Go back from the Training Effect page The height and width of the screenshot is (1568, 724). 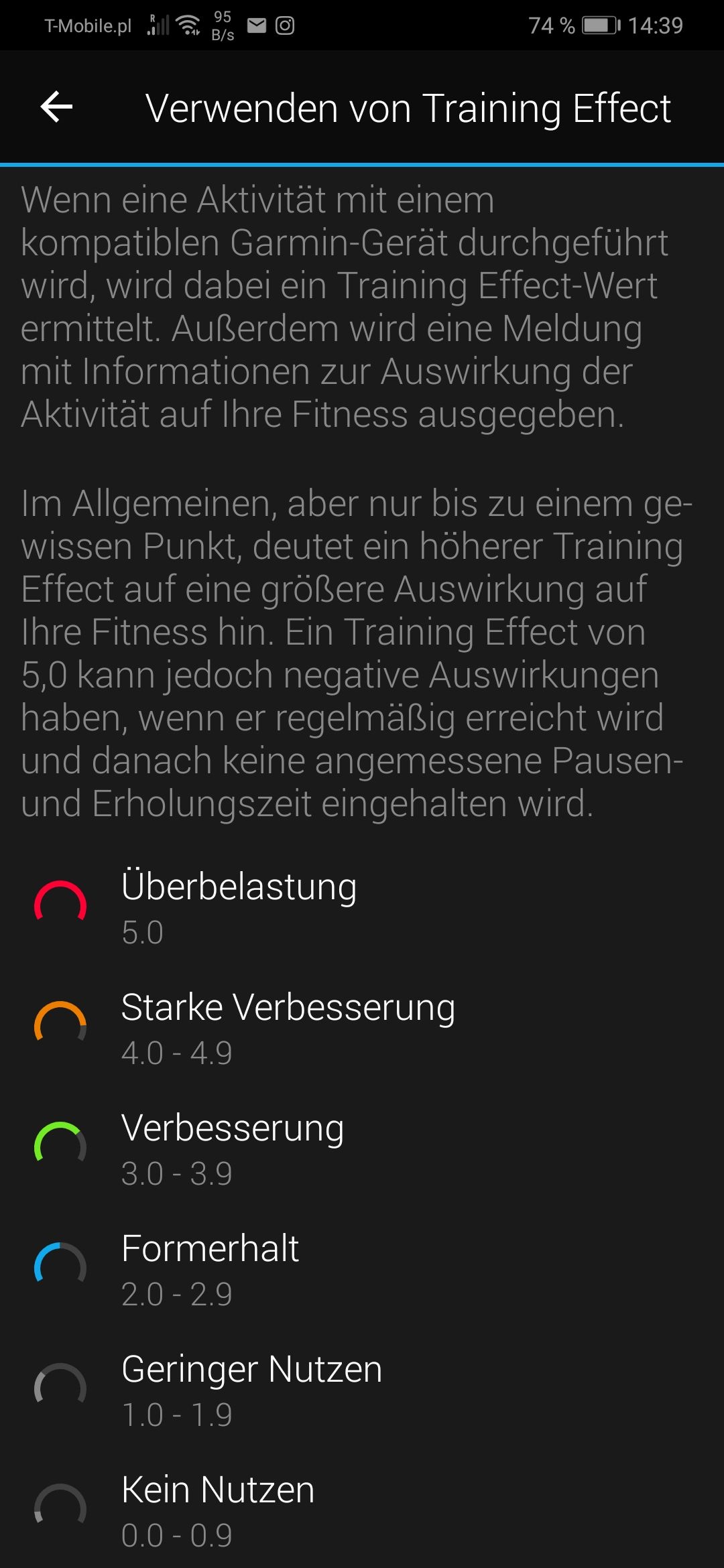pyautogui.click(x=56, y=107)
